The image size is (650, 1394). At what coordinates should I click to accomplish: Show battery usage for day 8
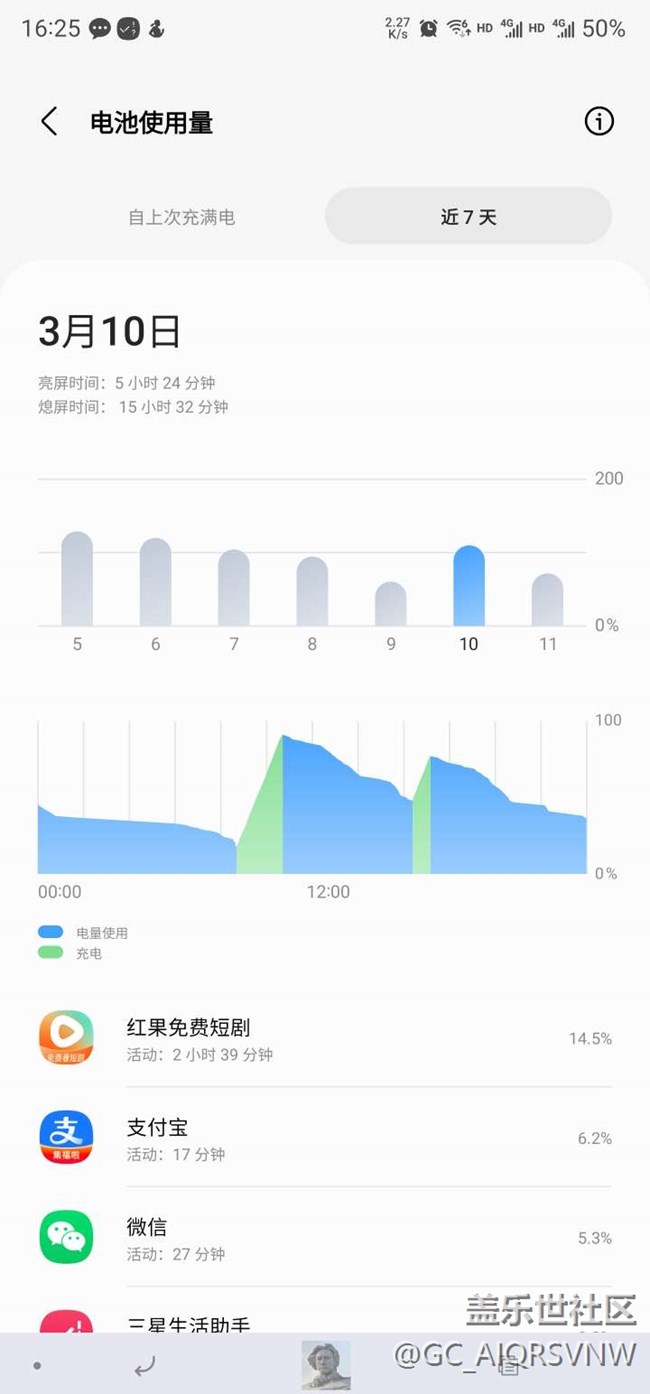(312, 592)
